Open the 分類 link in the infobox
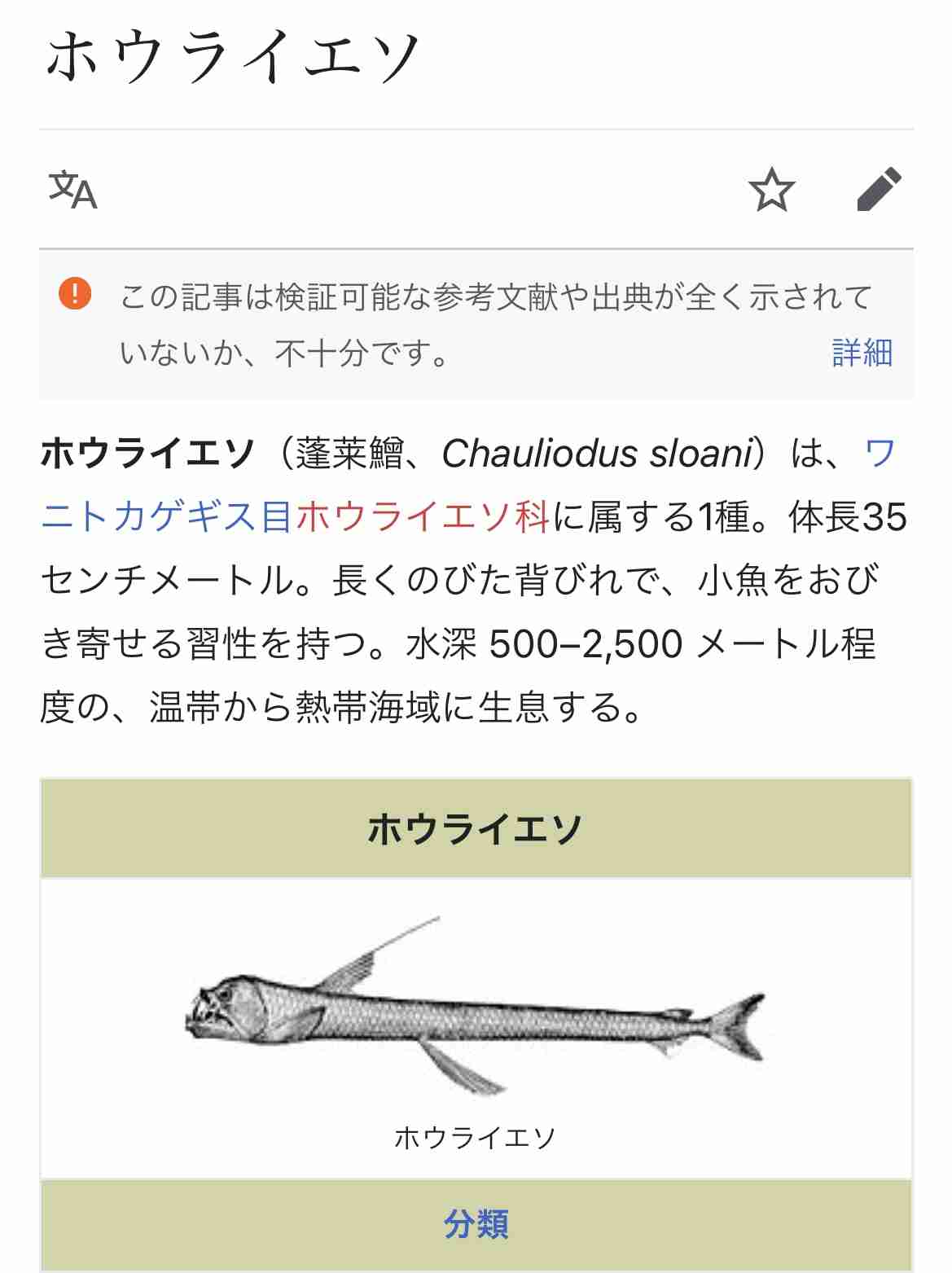The width and height of the screenshot is (952, 1273). click(476, 1224)
